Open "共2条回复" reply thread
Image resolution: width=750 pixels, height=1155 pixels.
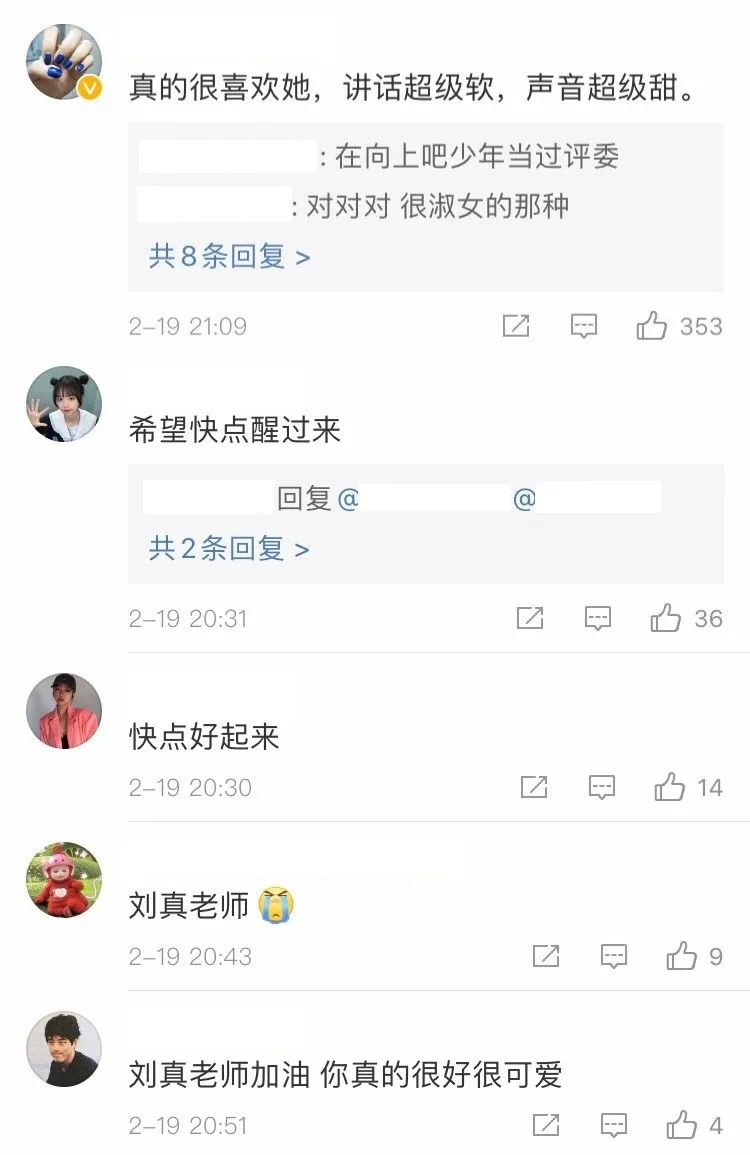(229, 548)
